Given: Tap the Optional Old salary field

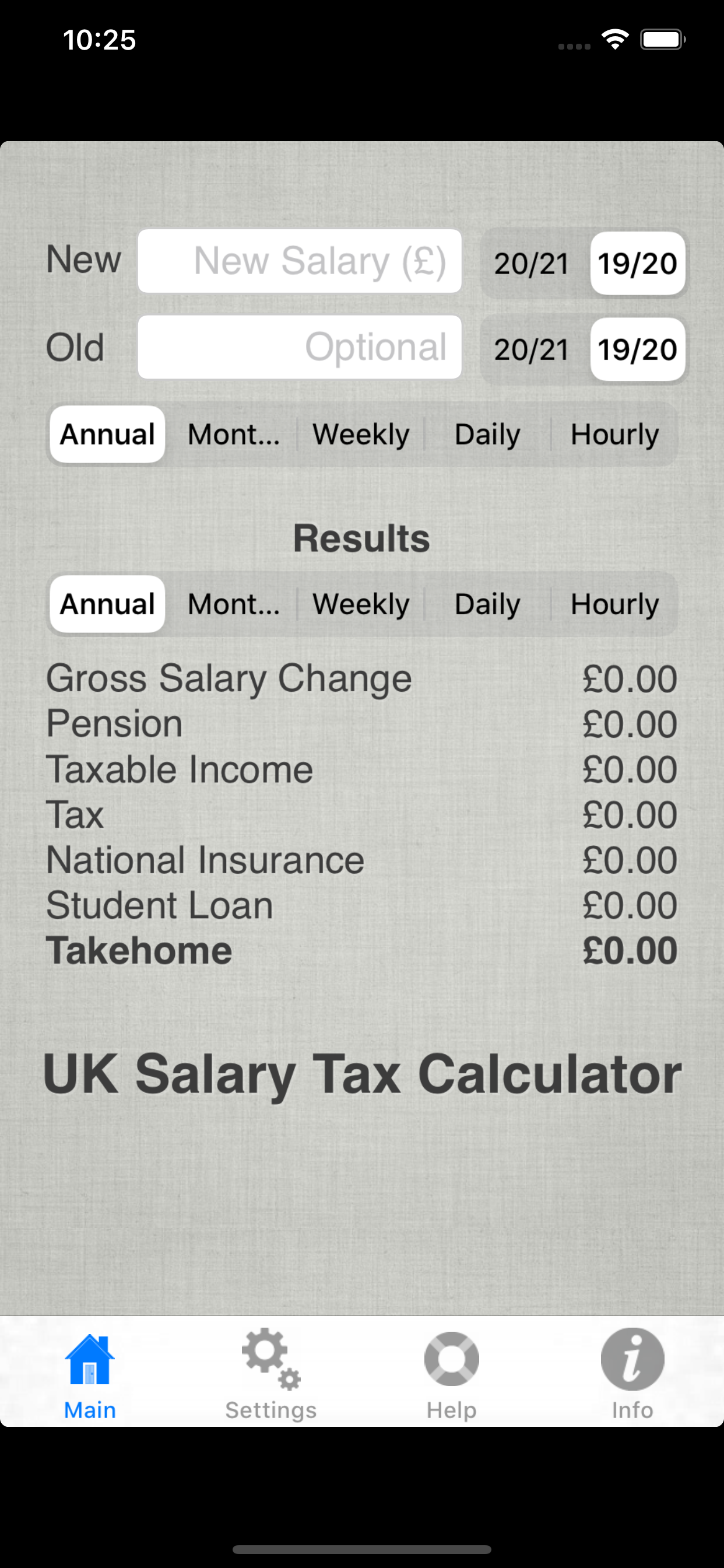Looking at the screenshot, I should pos(299,347).
